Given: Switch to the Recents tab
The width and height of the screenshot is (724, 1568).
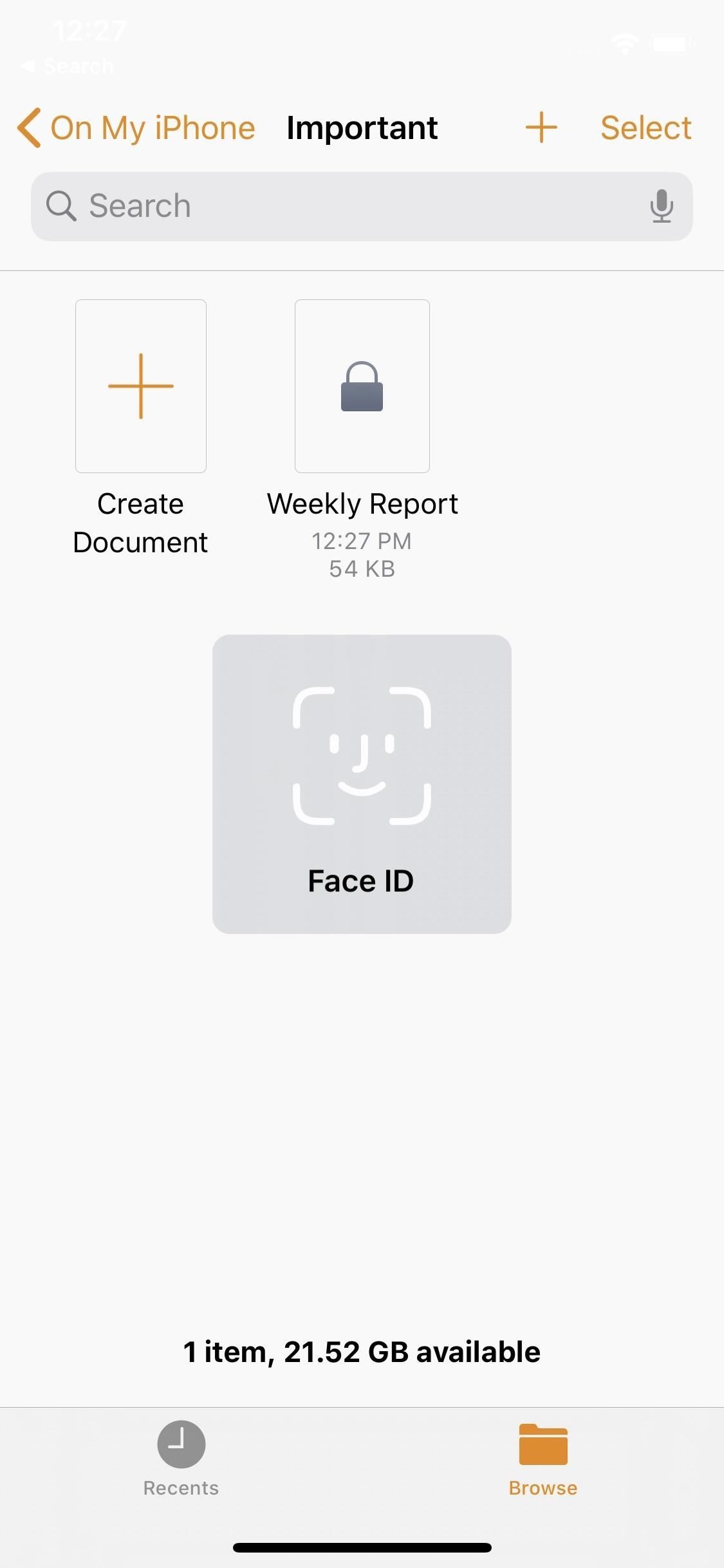Looking at the screenshot, I should 181,1459.
